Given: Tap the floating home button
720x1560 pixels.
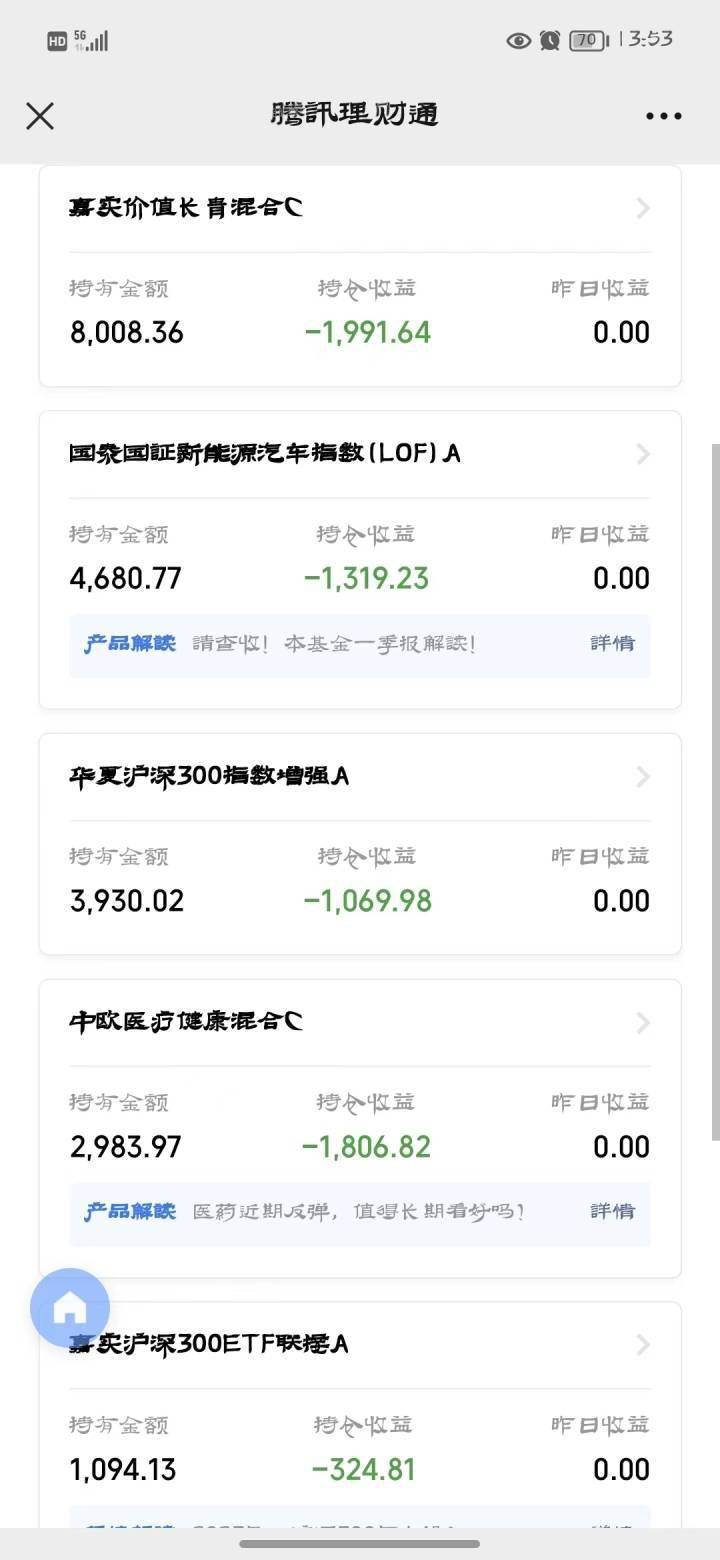Looking at the screenshot, I should [x=70, y=1308].
